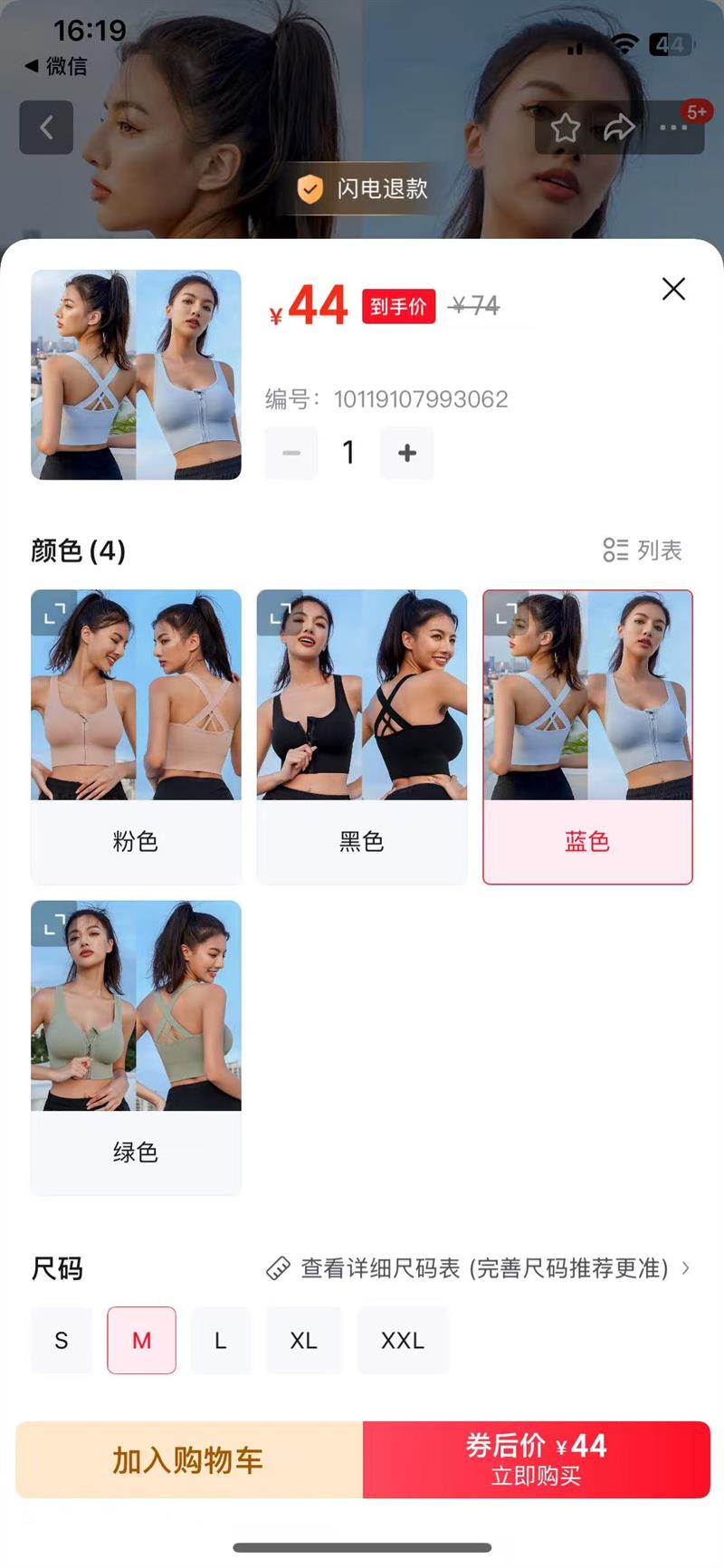Viewport: 724px width, 1568px height.
Task: Choose the 黑色 color option
Action: (362, 736)
